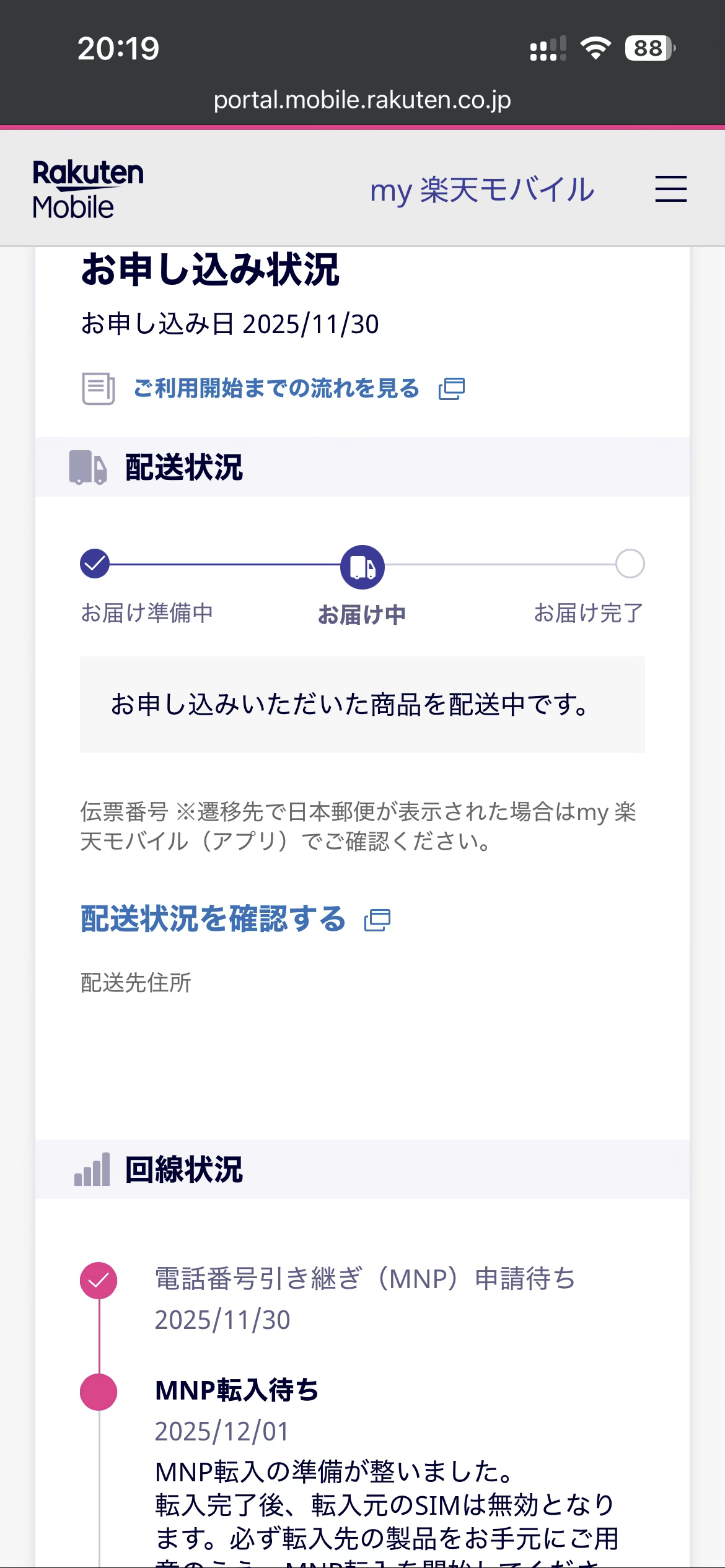The image size is (725, 1568).
Task: Open the hamburger menu
Action: tap(670, 189)
